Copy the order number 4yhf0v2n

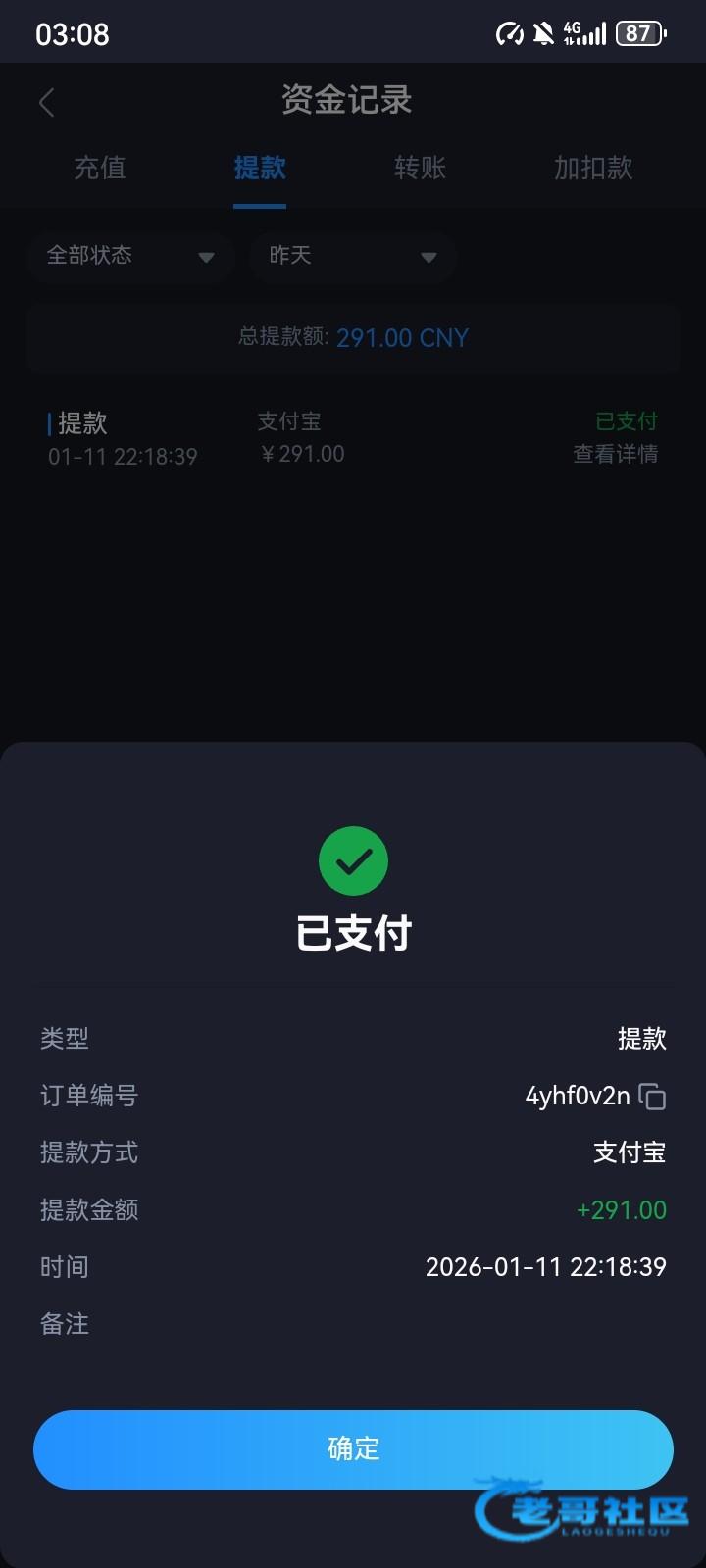pos(652,1097)
